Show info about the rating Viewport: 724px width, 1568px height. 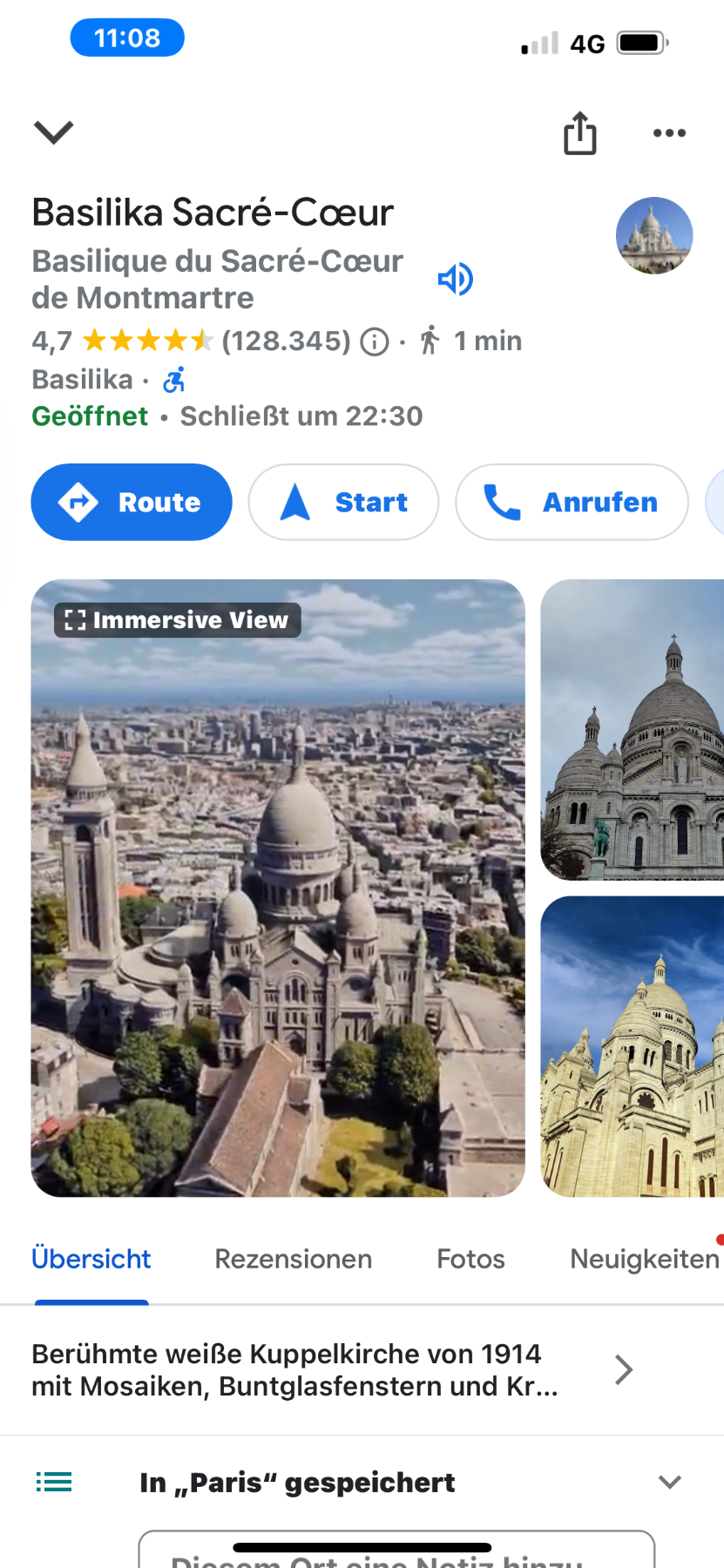375,341
